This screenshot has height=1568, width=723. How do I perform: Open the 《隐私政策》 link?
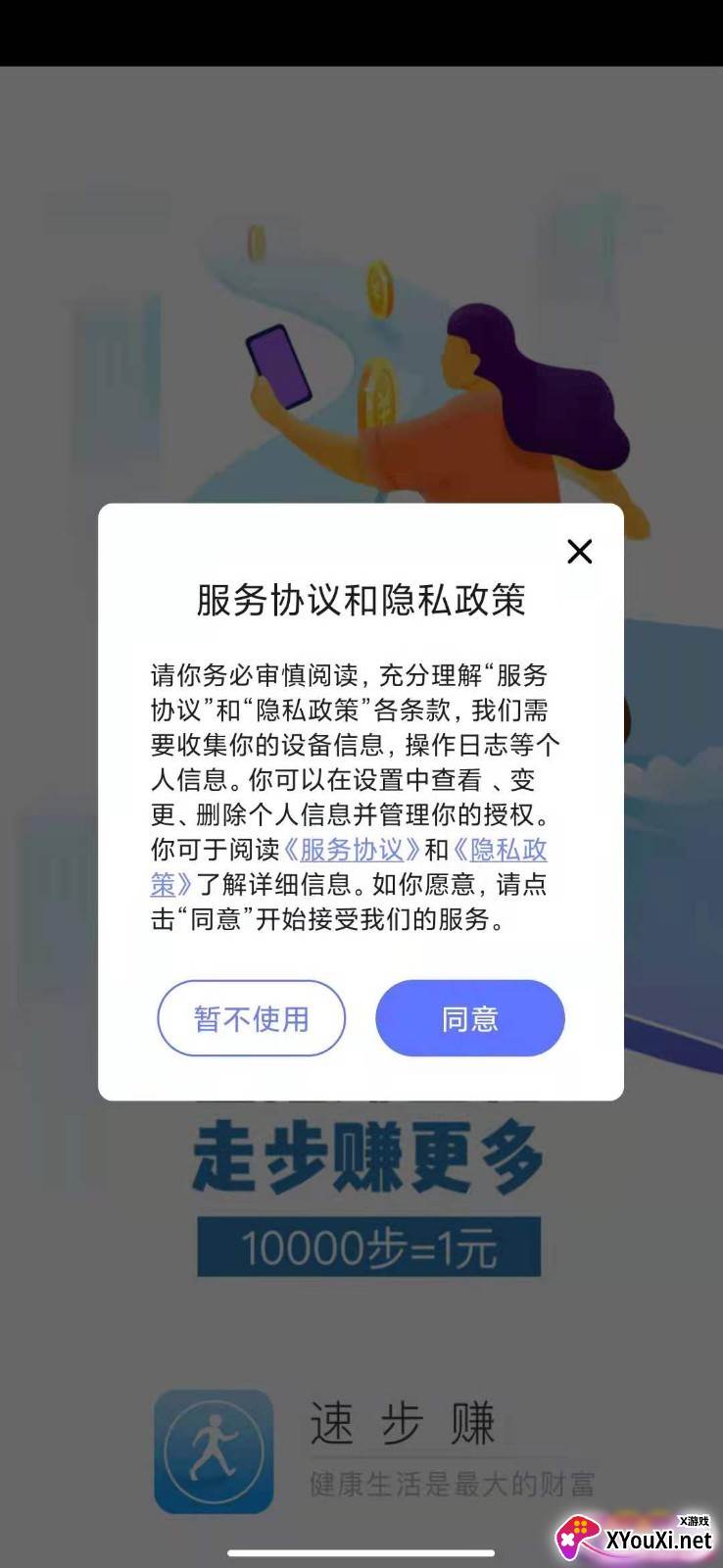tap(499, 850)
